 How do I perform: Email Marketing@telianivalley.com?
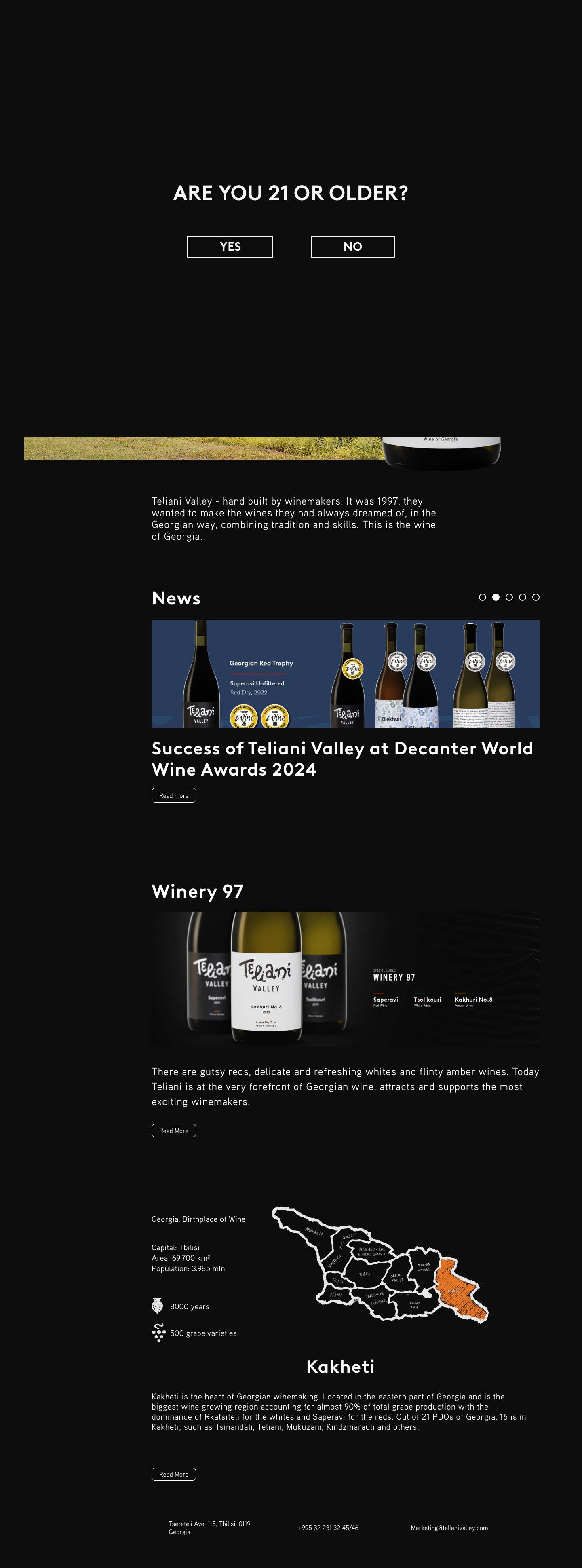point(449,1527)
